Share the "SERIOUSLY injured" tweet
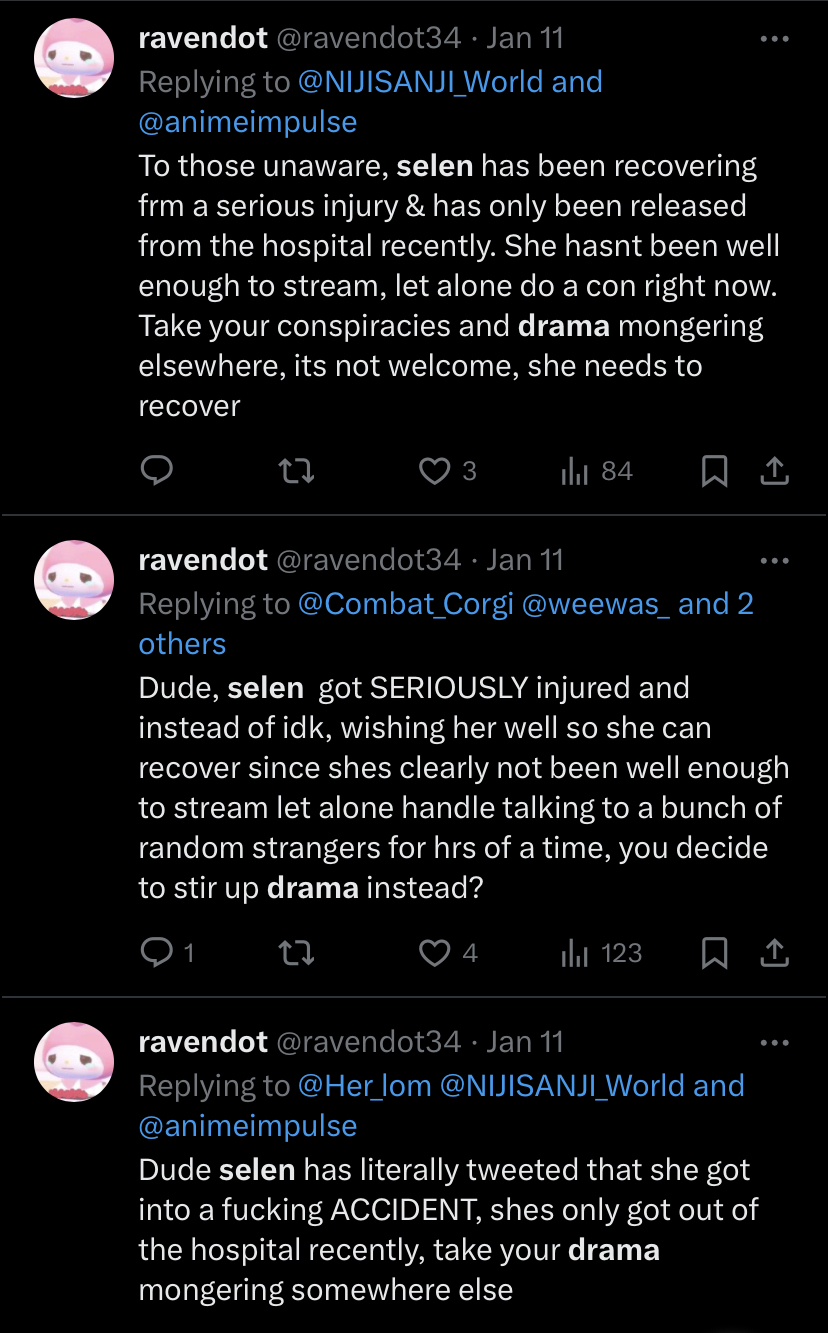This screenshot has width=828, height=1333. (775, 953)
